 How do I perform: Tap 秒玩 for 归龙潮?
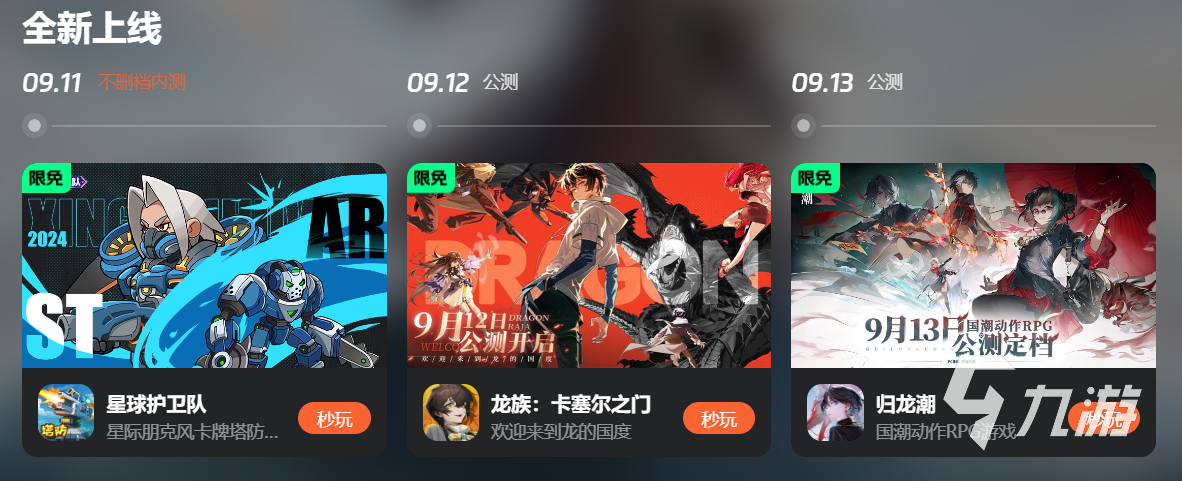[1104, 418]
